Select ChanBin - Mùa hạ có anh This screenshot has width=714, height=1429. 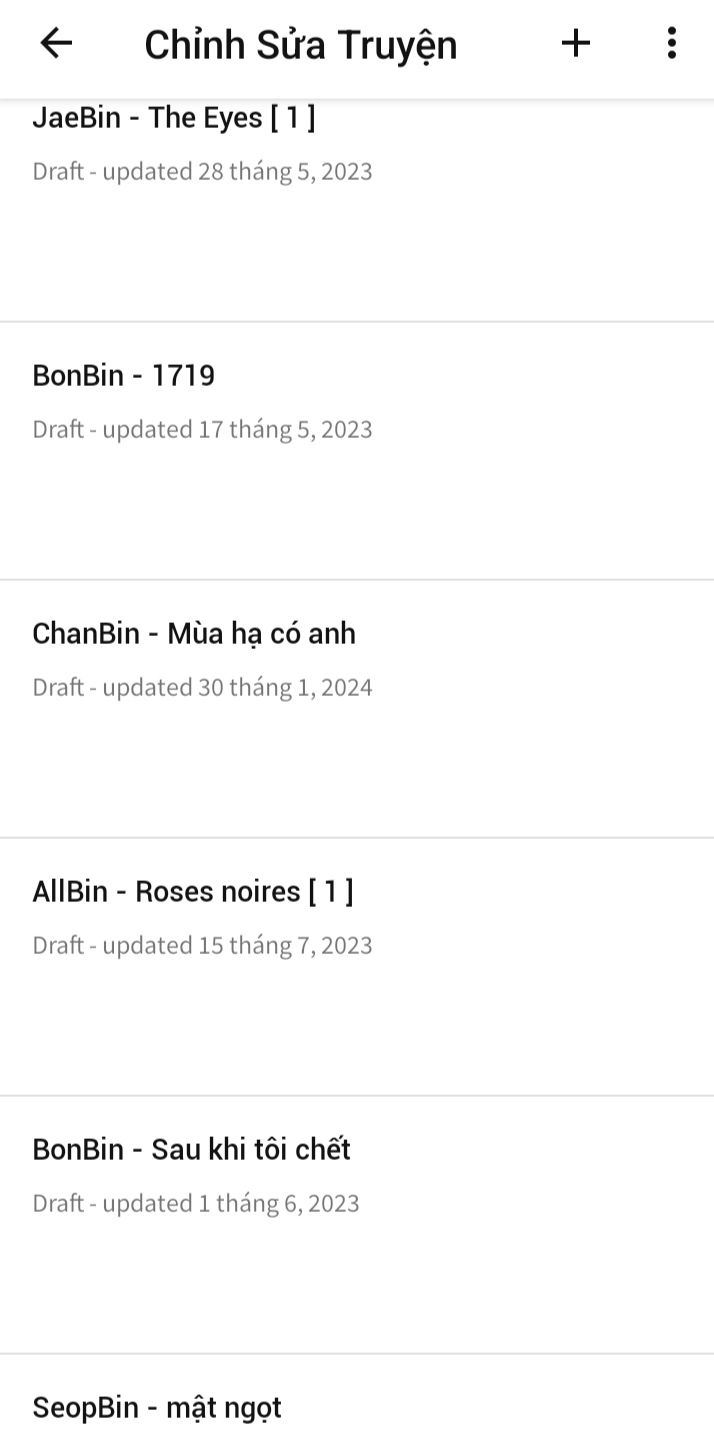tap(357, 709)
